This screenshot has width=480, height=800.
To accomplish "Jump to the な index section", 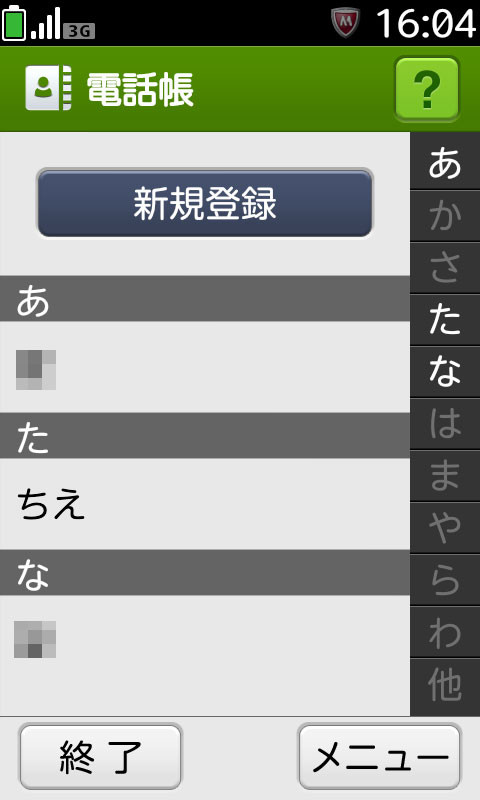I will [x=445, y=372].
